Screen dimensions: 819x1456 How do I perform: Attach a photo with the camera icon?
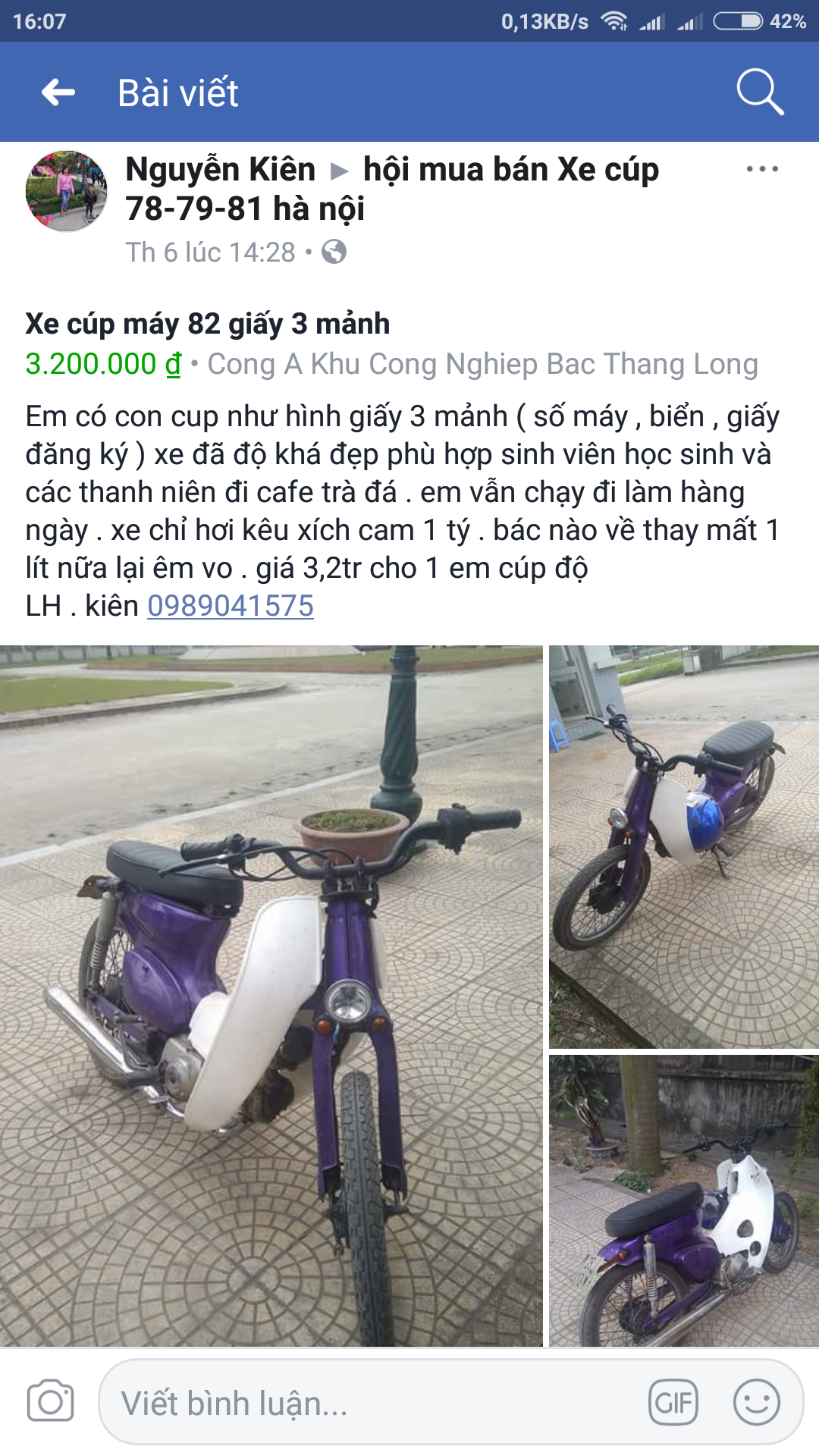[x=50, y=1401]
